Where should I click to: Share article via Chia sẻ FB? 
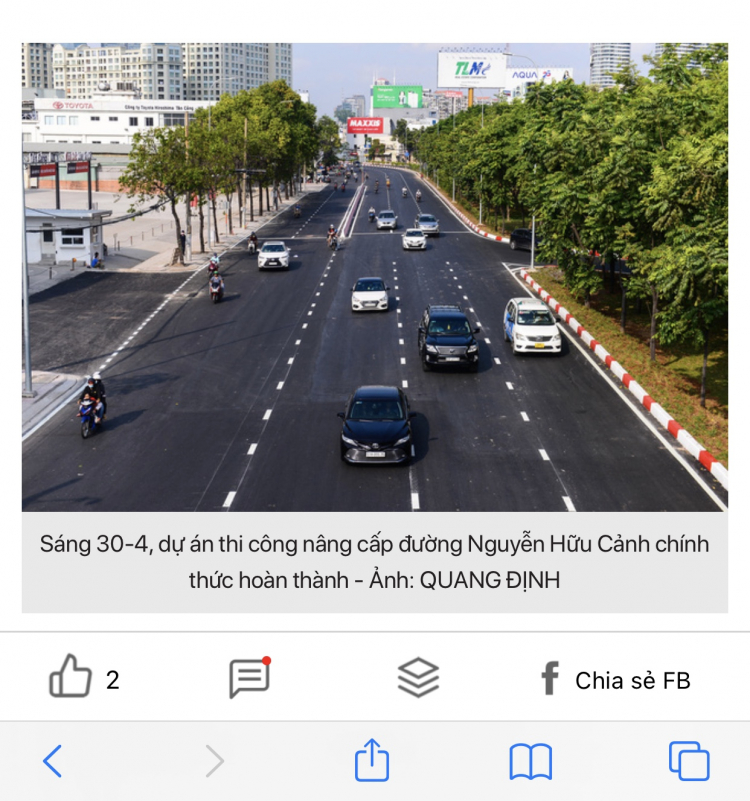point(614,680)
